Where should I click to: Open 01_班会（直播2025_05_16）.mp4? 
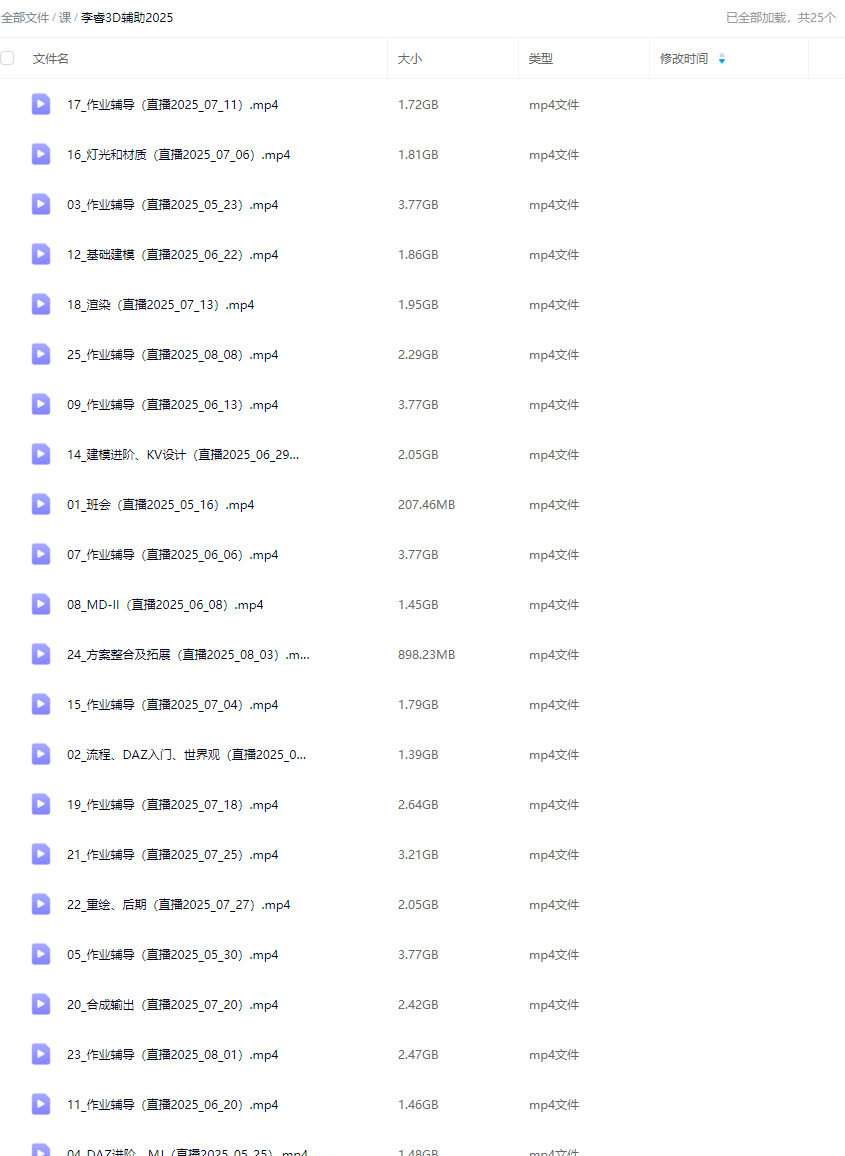click(x=160, y=505)
